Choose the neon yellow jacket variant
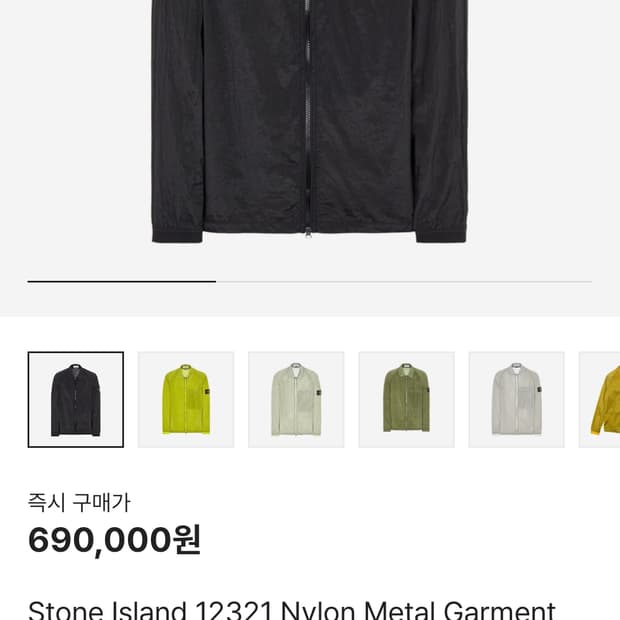620x620 pixels. [186, 399]
